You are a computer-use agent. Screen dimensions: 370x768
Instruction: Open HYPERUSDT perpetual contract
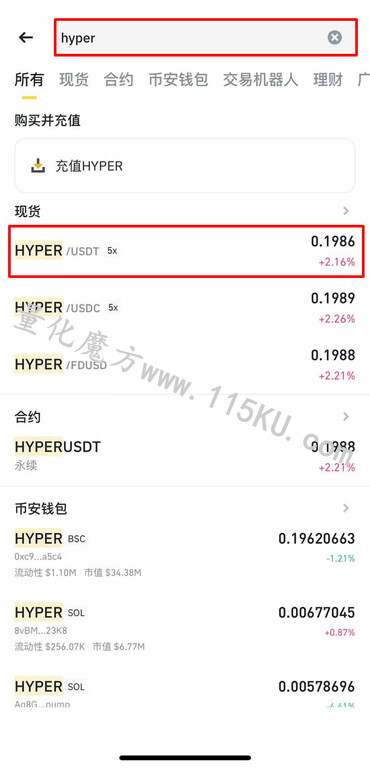click(185, 456)
